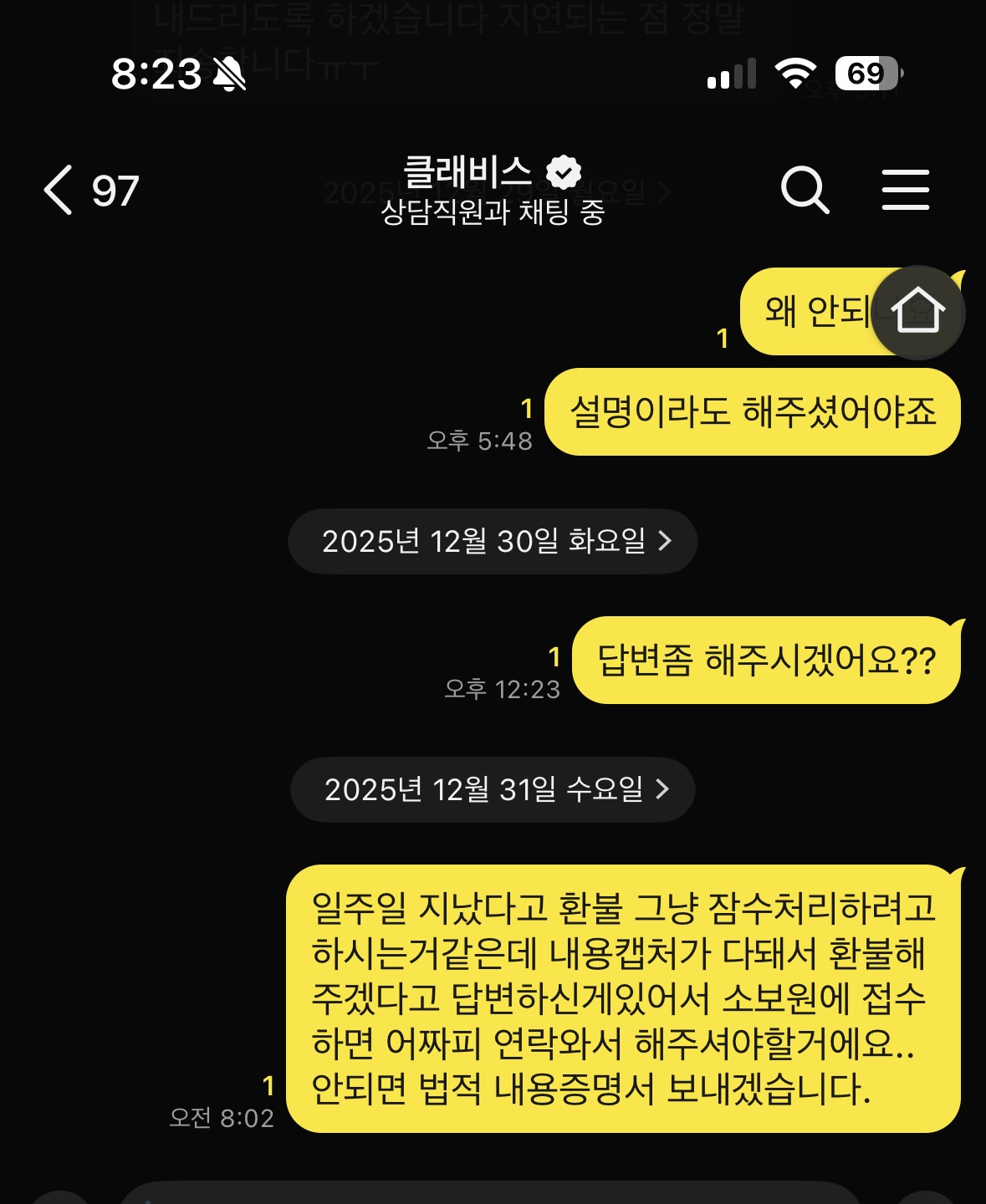The width and height of the screenshot is (986, 1204).
Task: Open the chat room hamburger menu
Action: click(x=906, y=191)
